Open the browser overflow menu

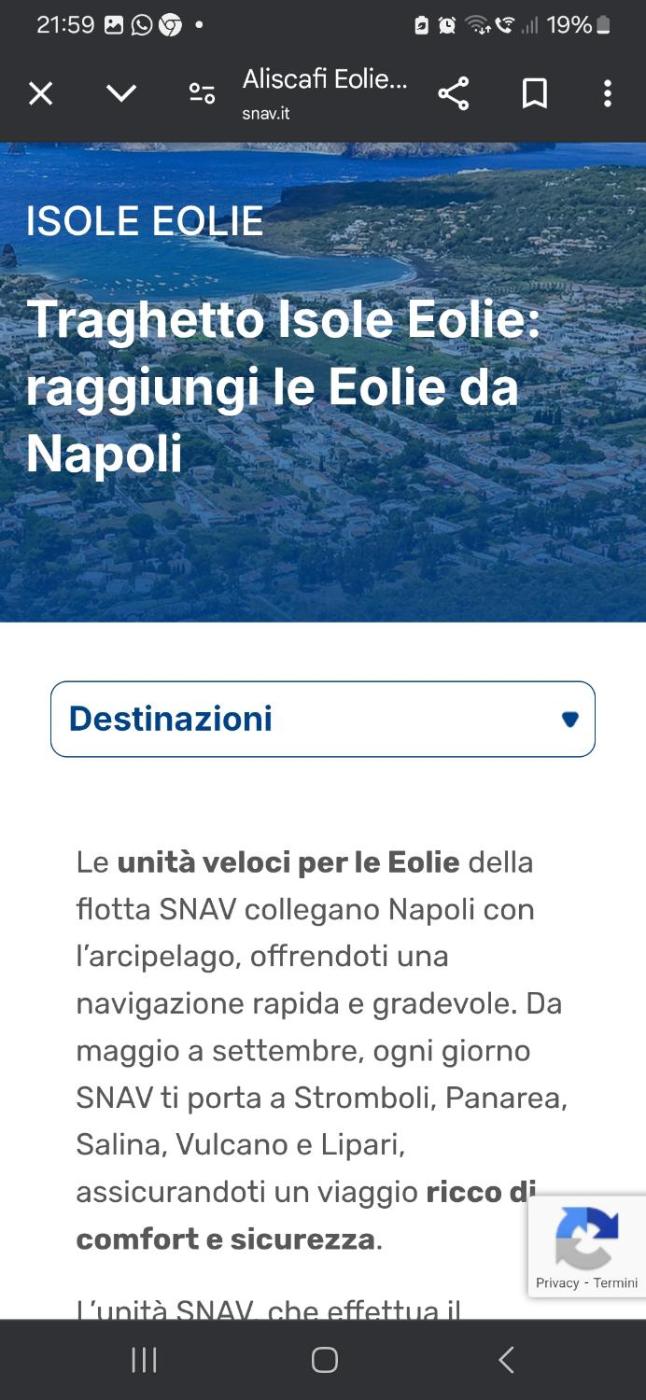(x=607, y=94)
